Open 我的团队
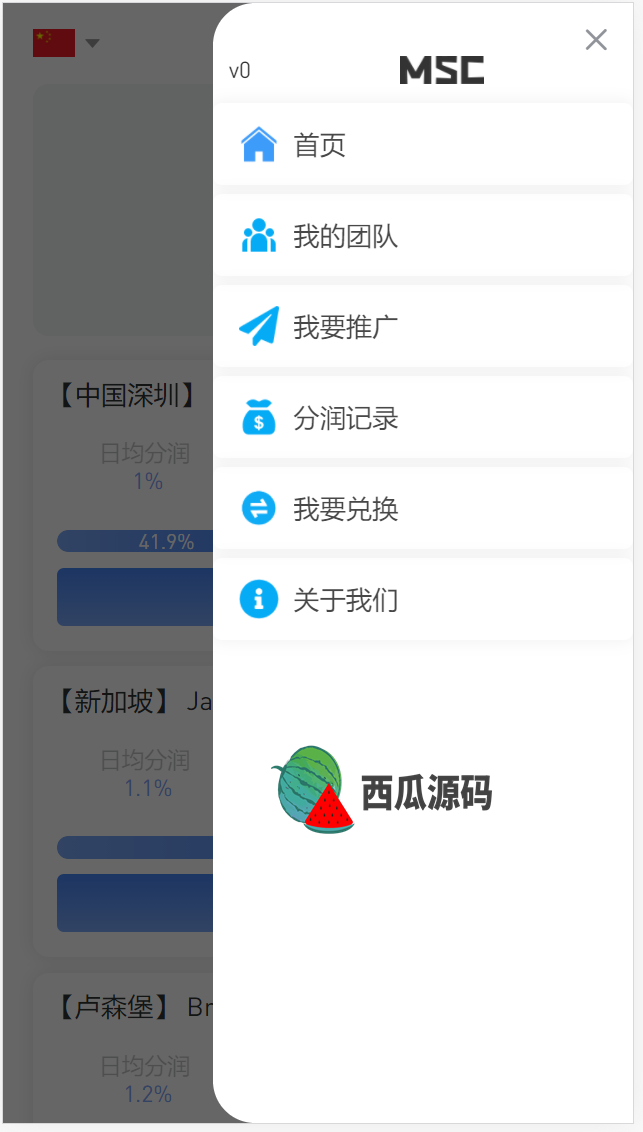643x1132 pixels. point(423,235)
